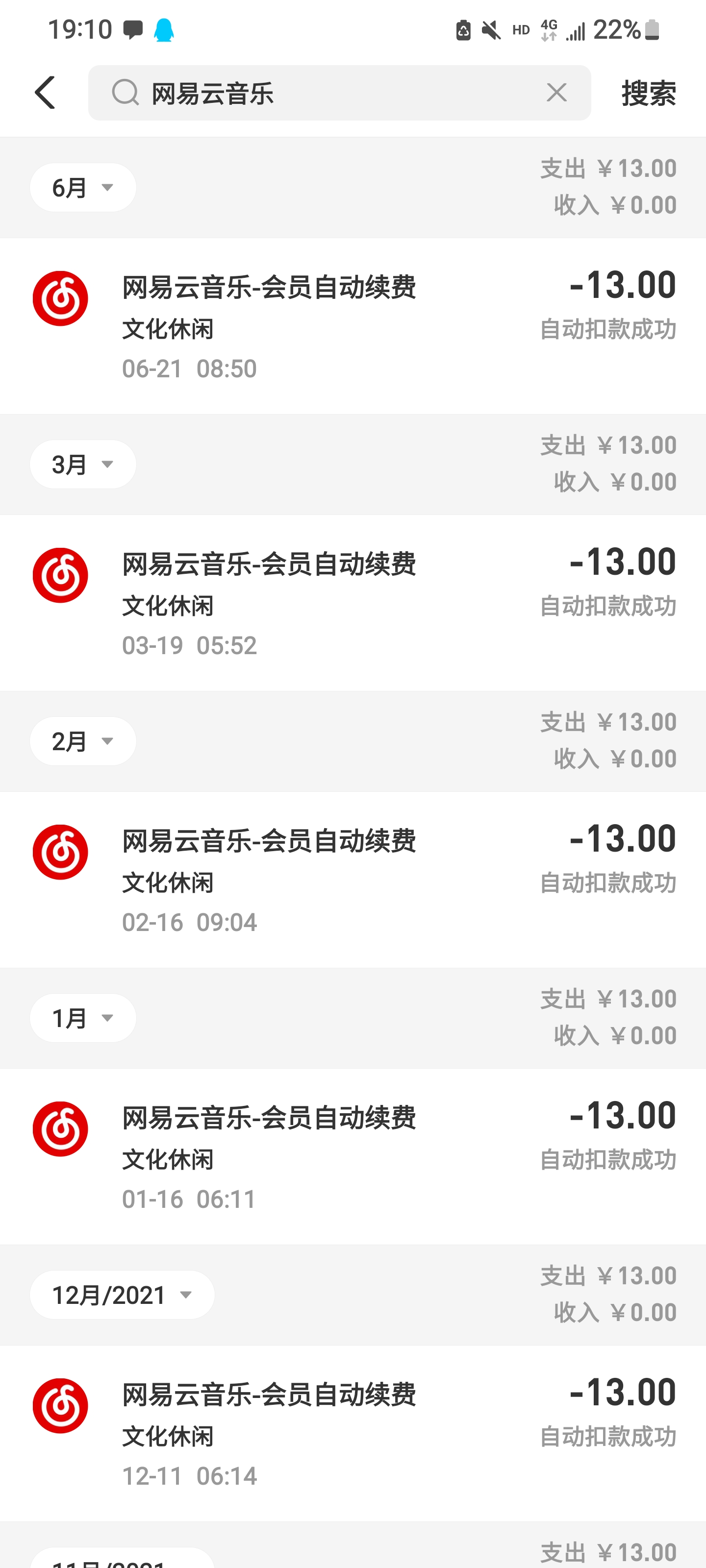View the 03-19 05:52 auto-renewal record

coord(353,603)
